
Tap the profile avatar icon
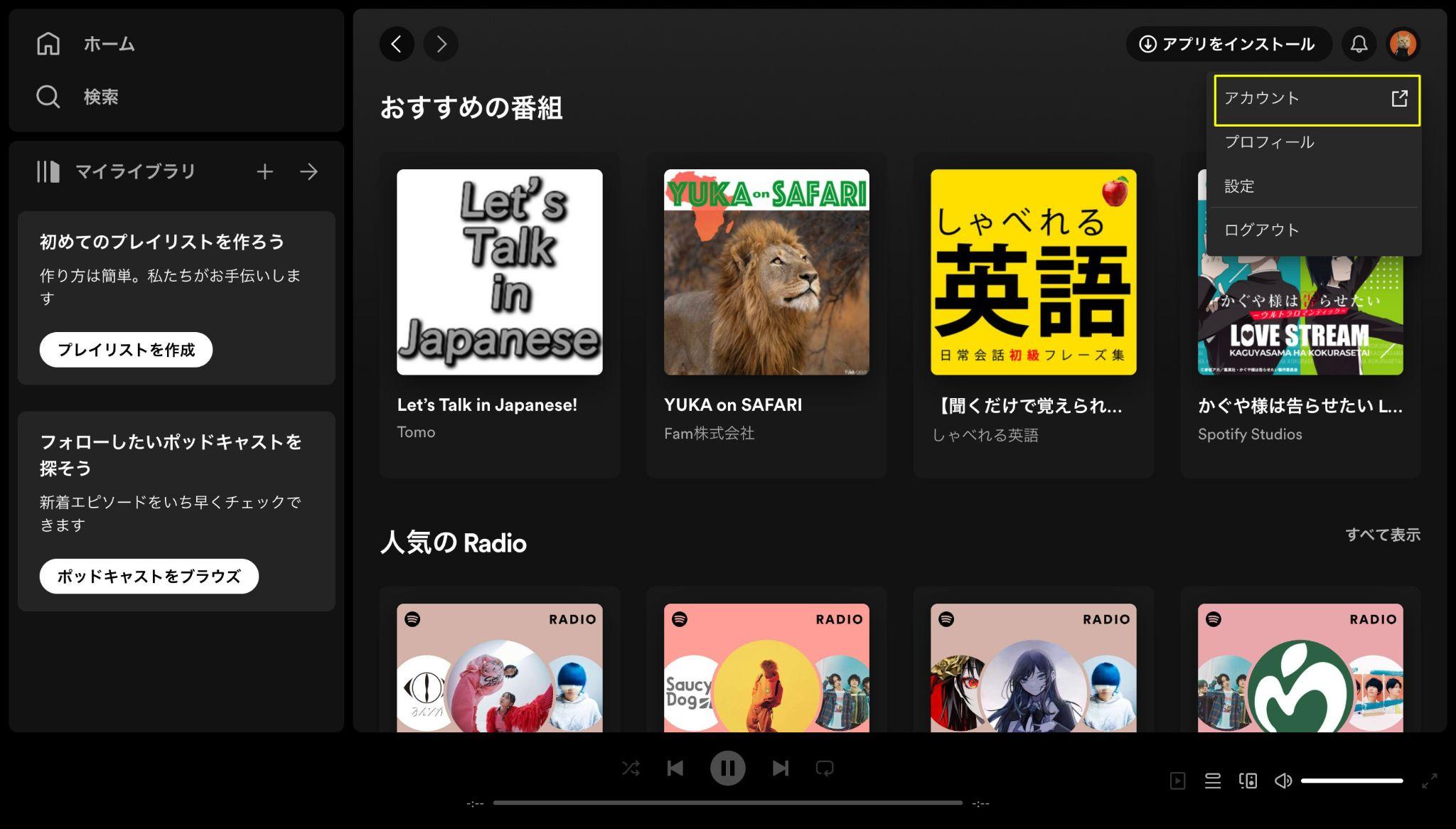(x=1403, y=44)
